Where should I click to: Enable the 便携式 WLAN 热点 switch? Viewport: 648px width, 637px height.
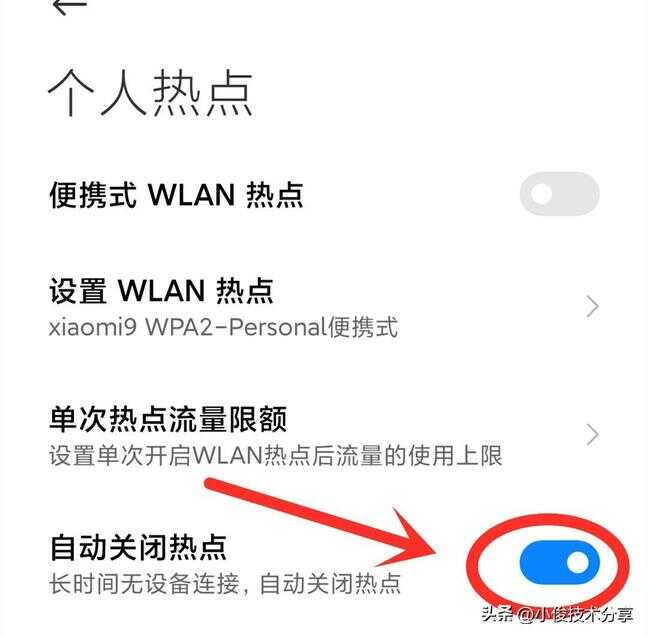[559, 195]
